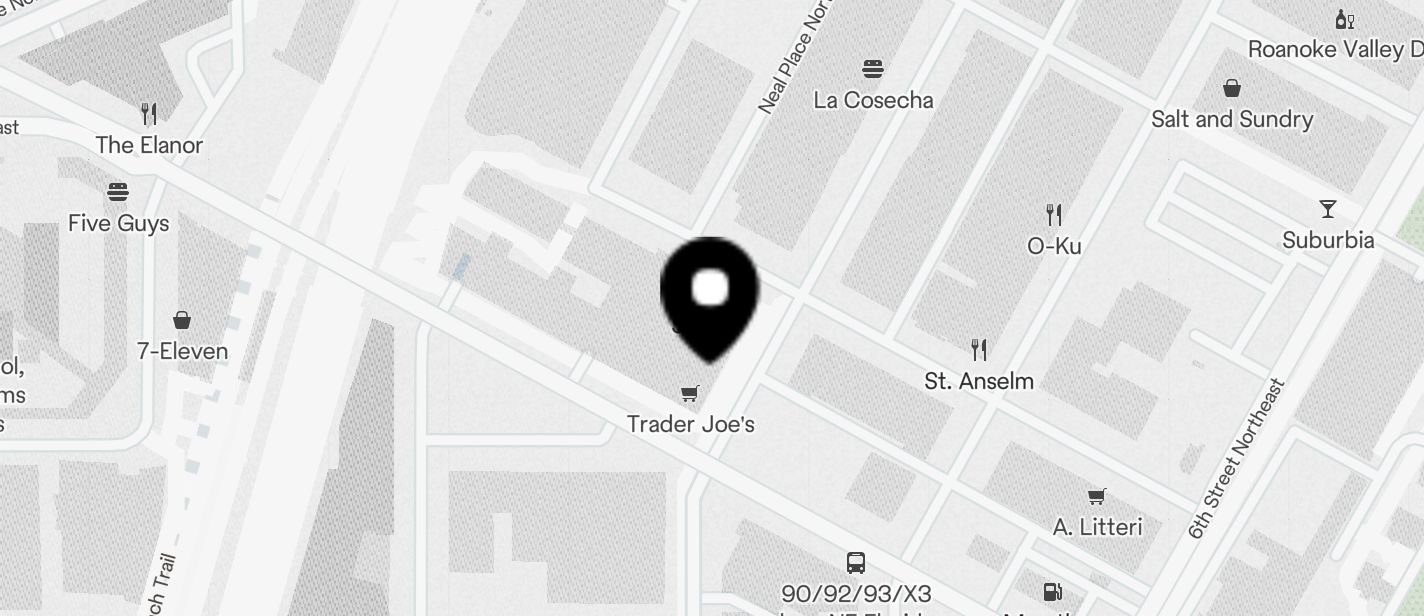Select Salt and Sundry marker

pos(1232,89)
